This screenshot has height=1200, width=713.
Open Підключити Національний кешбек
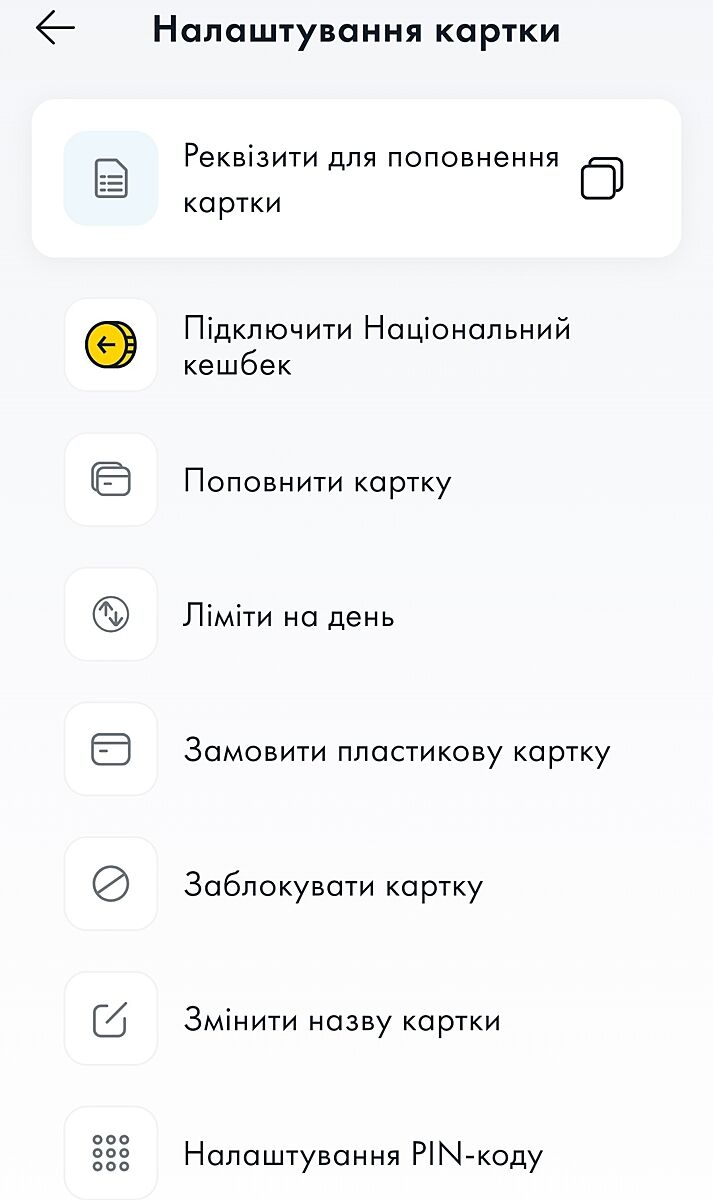coord(376,346)
